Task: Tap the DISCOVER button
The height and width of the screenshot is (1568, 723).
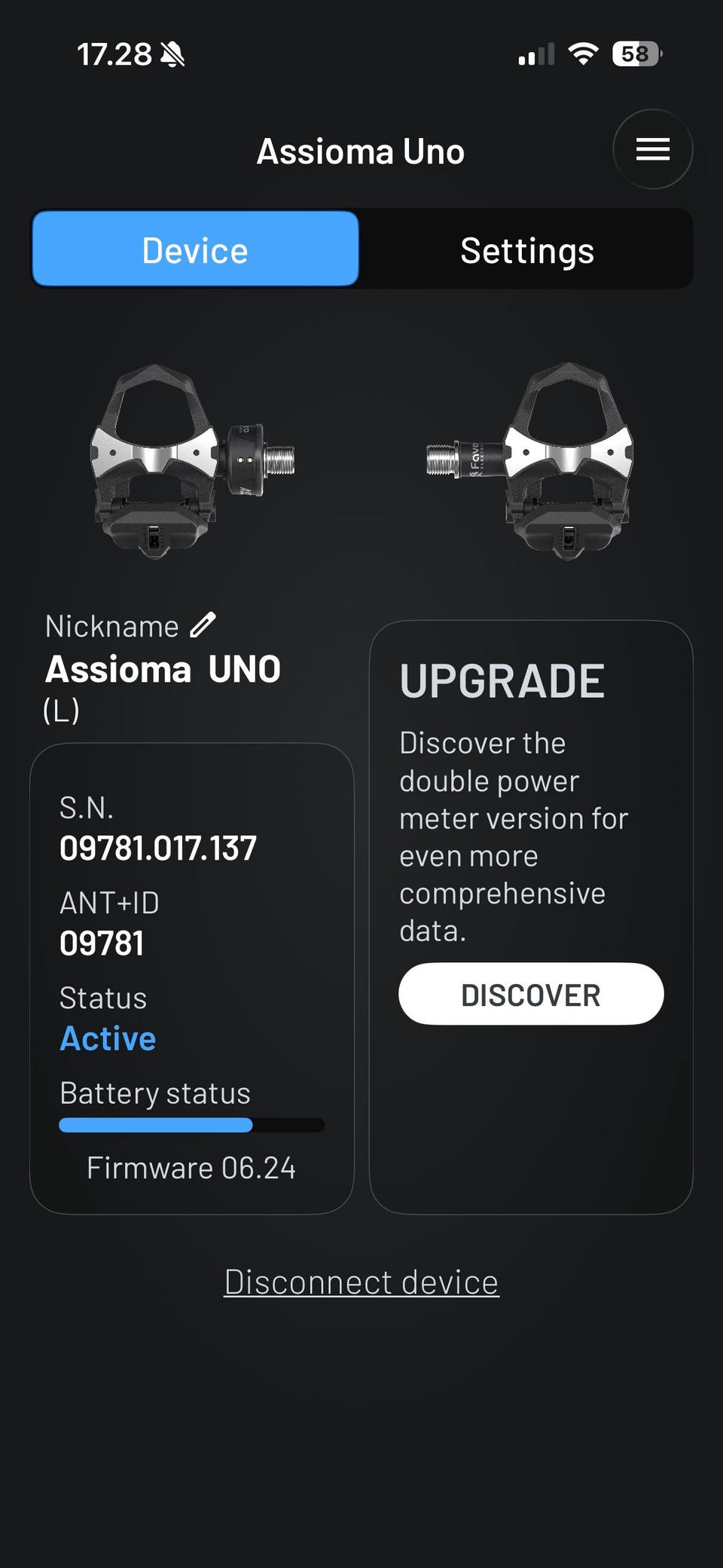Action: 530,995
